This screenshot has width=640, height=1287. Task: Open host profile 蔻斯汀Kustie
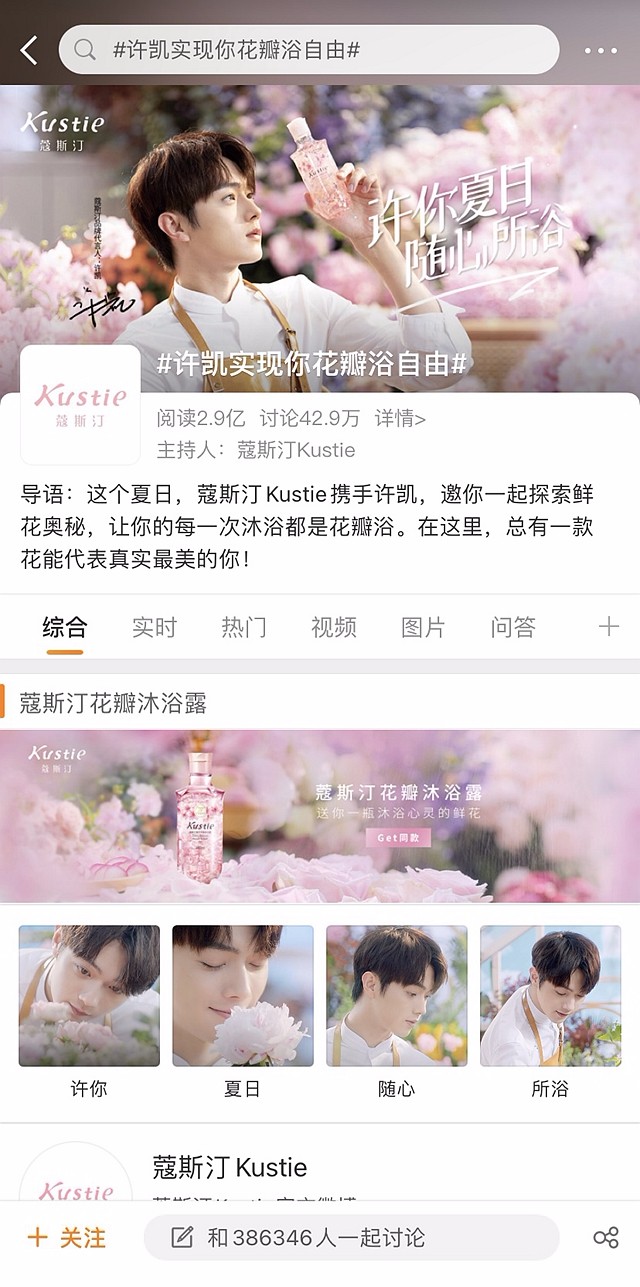tap(295, 450)
